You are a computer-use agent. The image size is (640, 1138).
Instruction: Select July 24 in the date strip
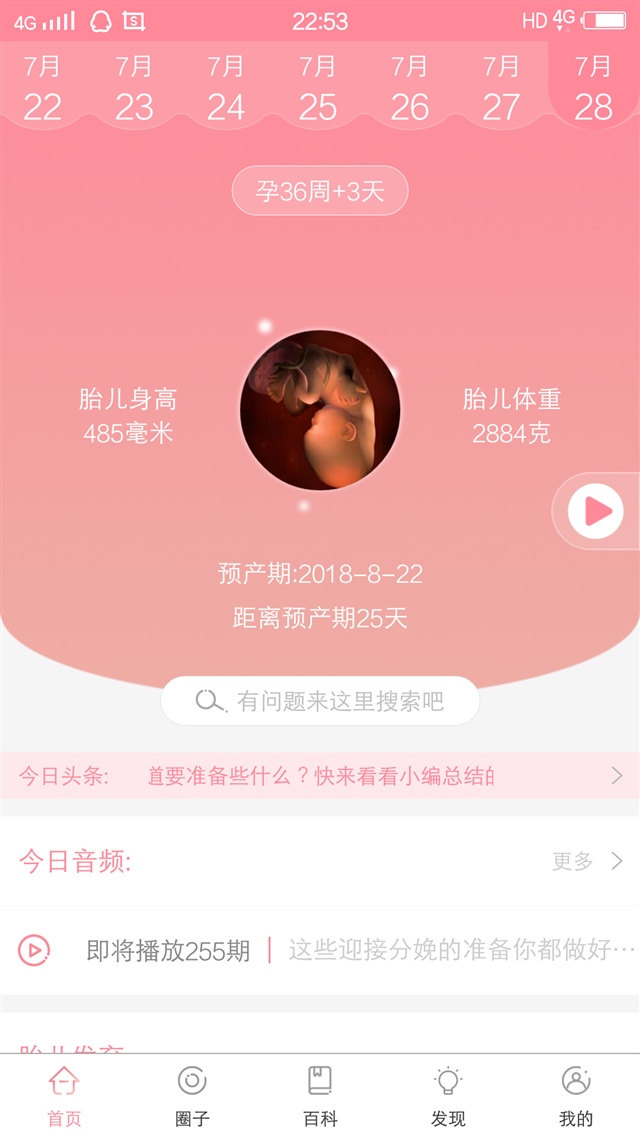(x=226, y=88)
